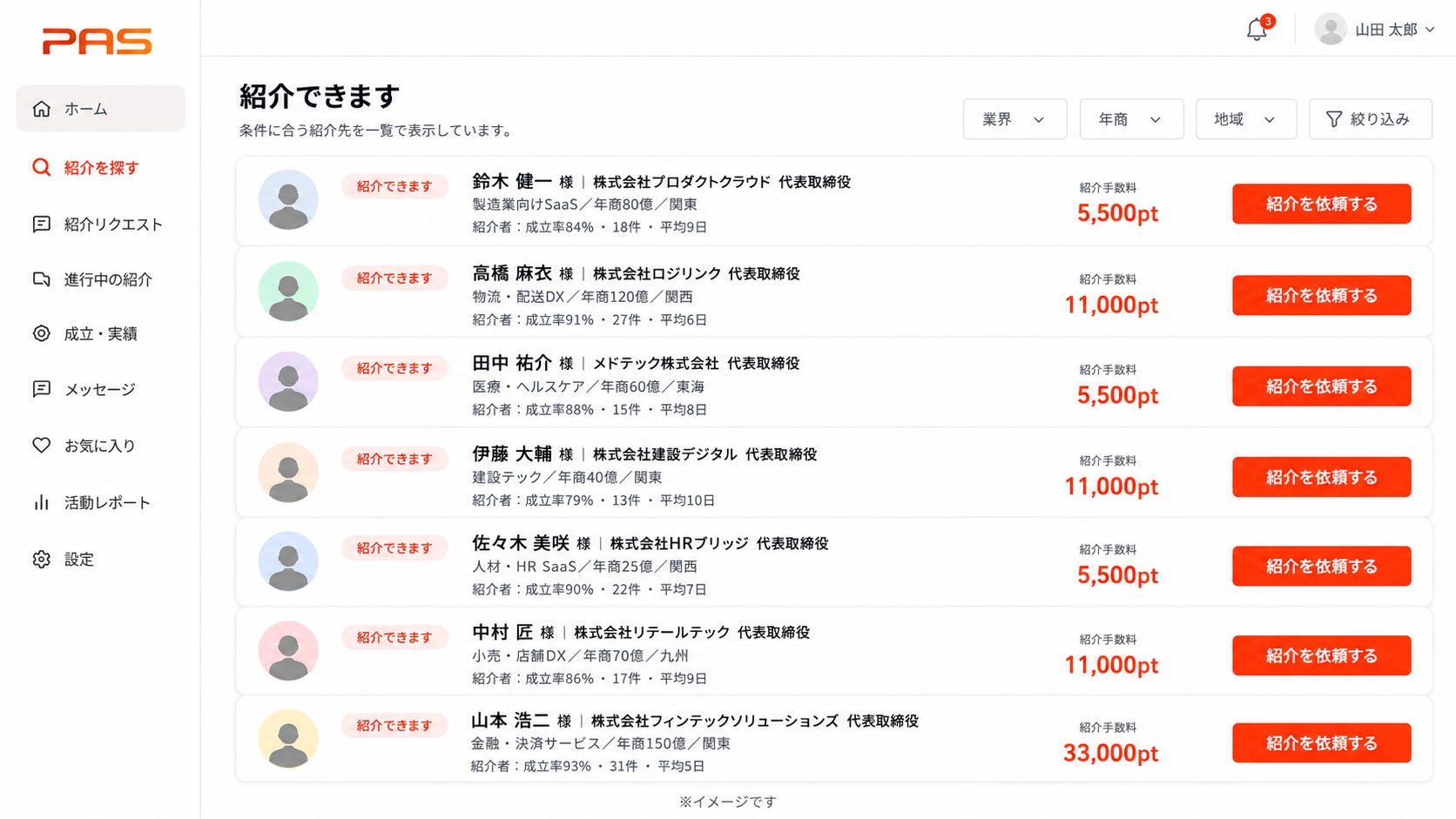Expand the 地域 filter dropdown

coord(1246,119)
